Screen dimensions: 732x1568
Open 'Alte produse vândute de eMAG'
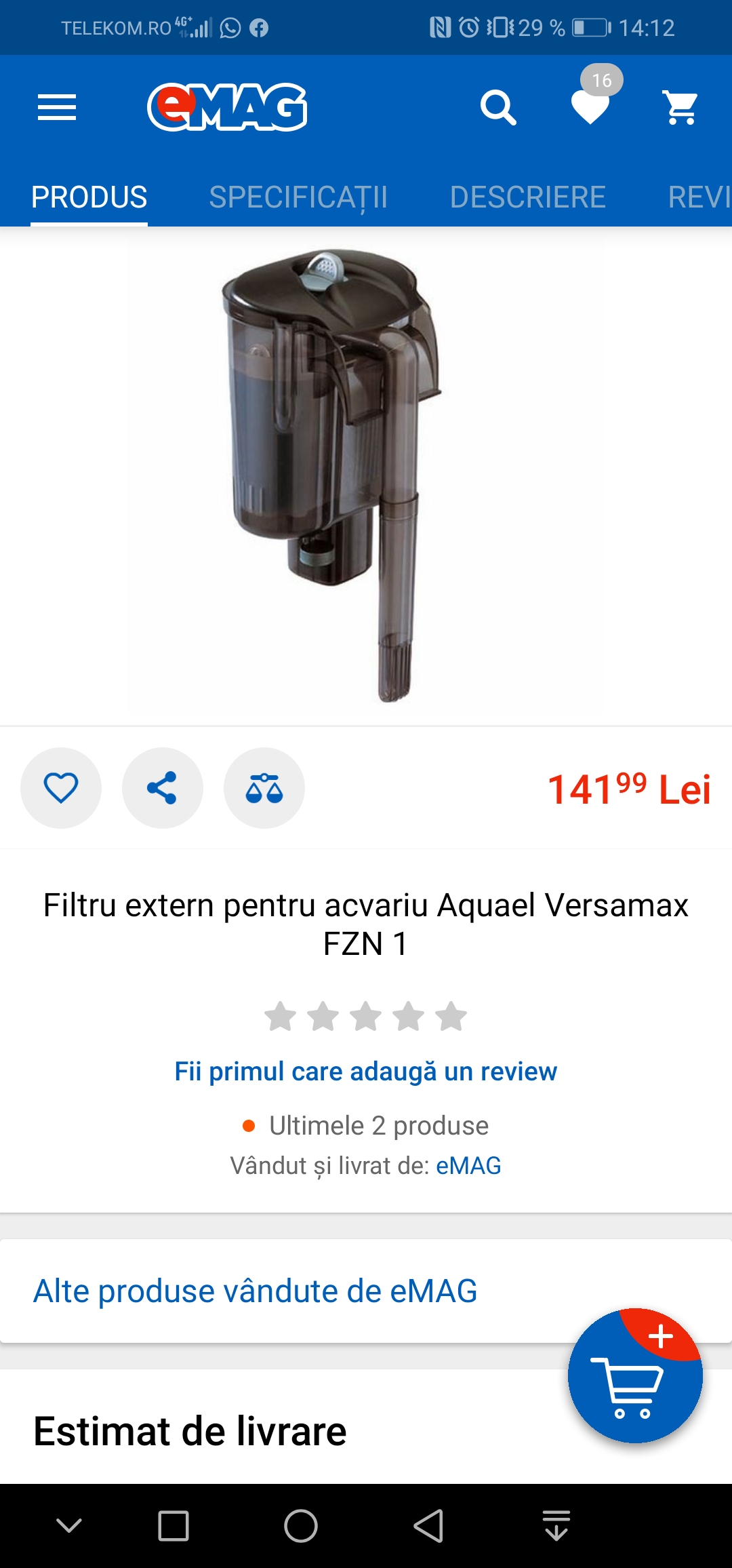coord(256,1291)
